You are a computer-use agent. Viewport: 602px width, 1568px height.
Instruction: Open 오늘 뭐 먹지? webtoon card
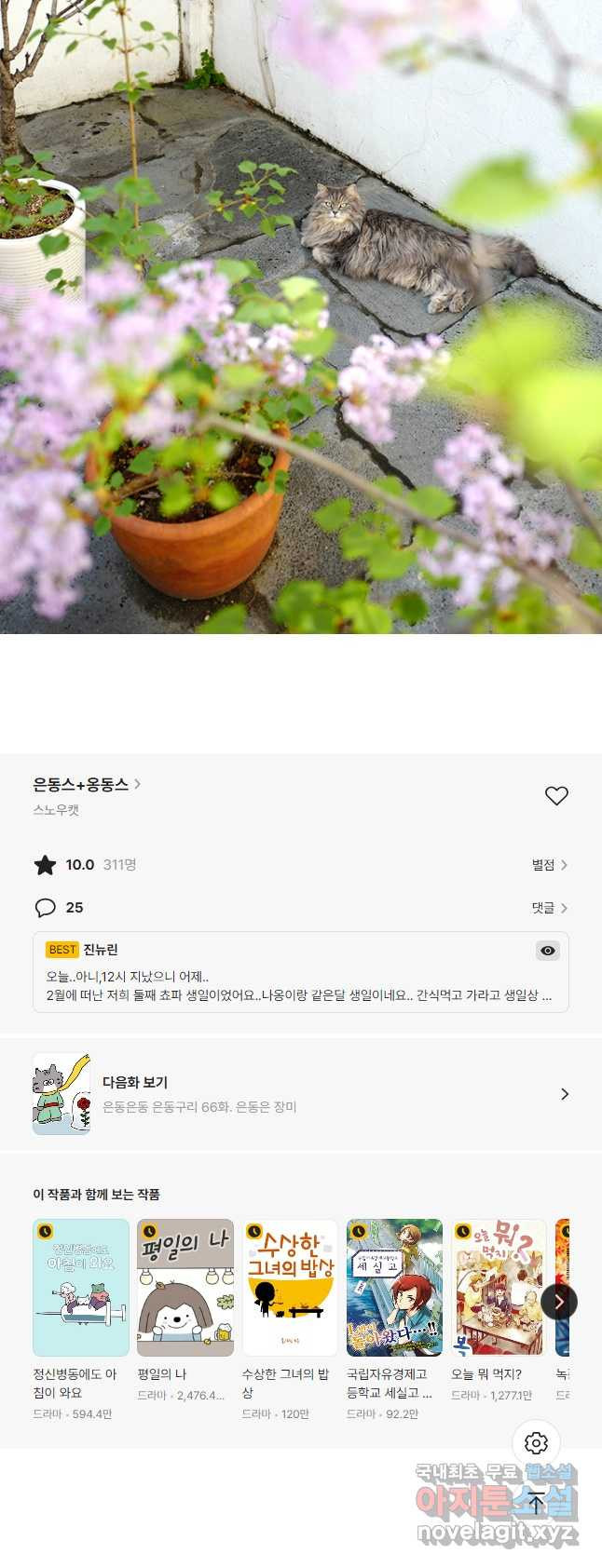click(x=499, y=1288)
